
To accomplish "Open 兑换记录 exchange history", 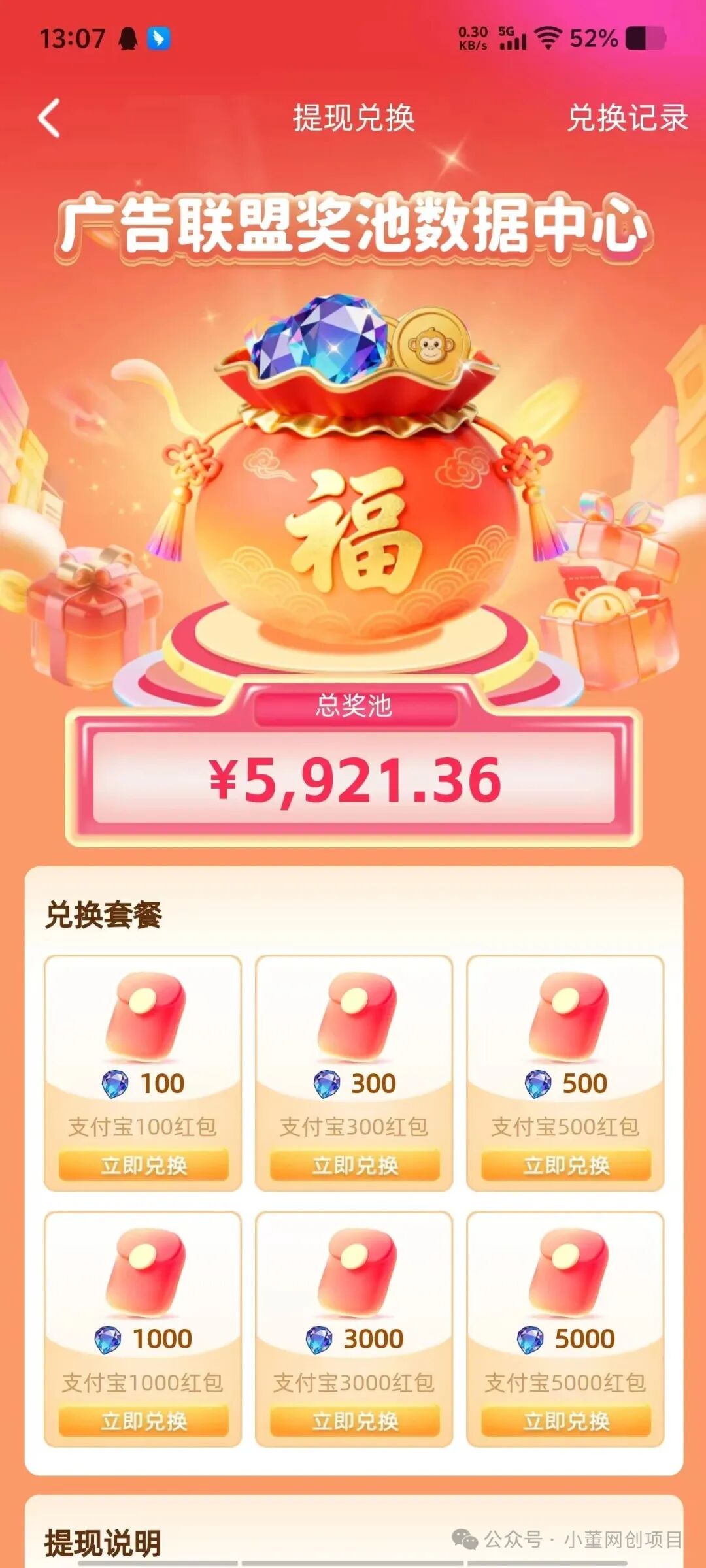I will coord(627,118).
